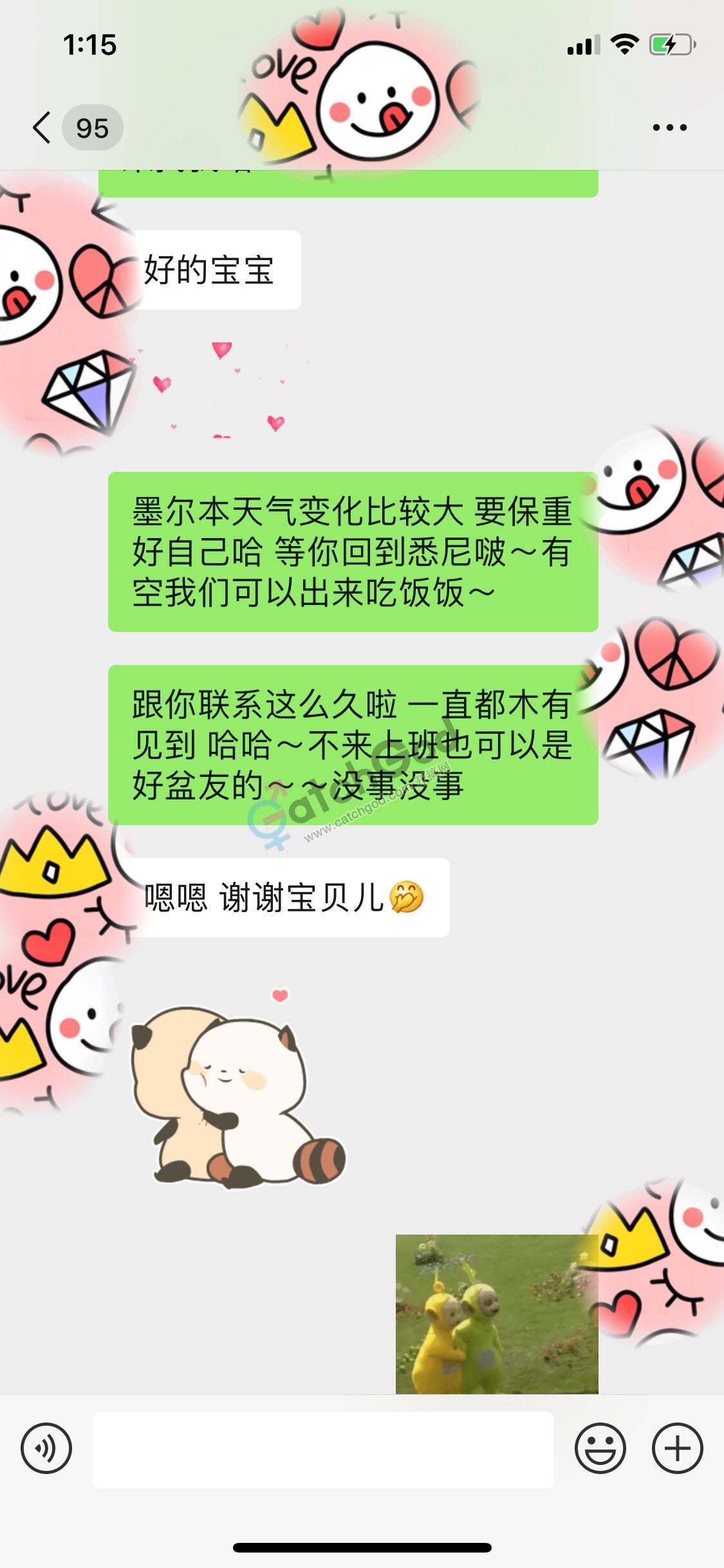724x1568 pixels.
Task: Focus the message text field
Action: [x=323, y=1450]
